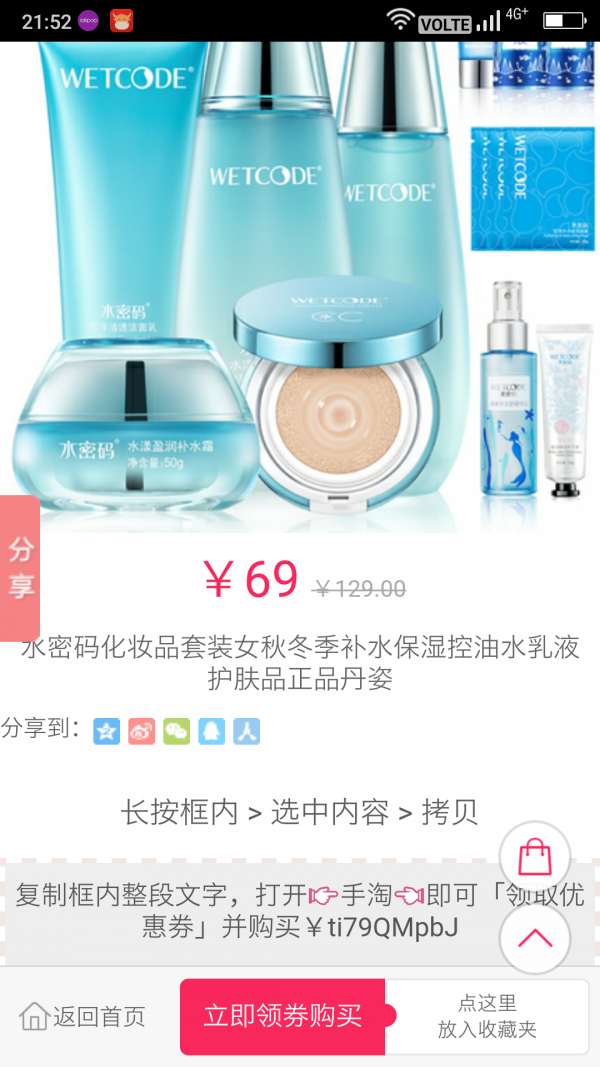Open the shopping bag floating button

(535, 857)
